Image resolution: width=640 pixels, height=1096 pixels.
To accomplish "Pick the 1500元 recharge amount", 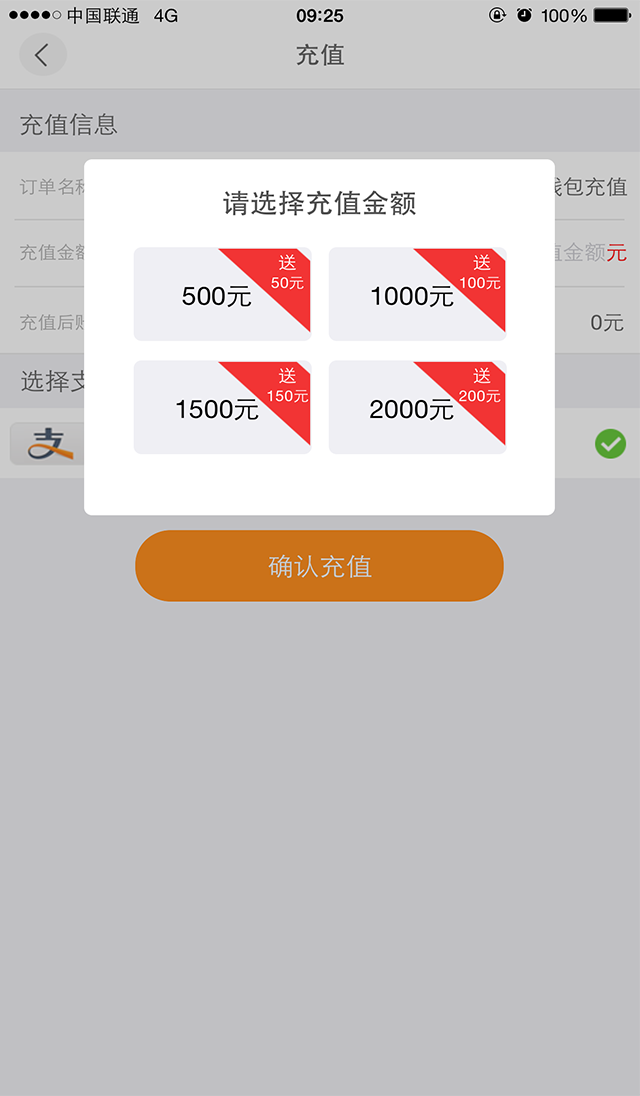I will (x=222, y=408).
